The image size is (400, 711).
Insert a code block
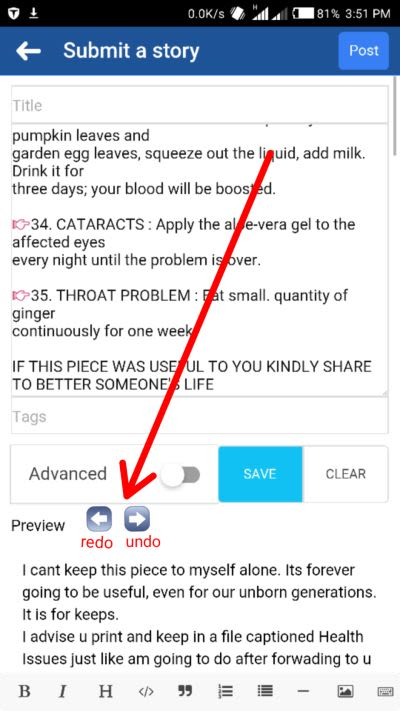(x=146, y=692)
